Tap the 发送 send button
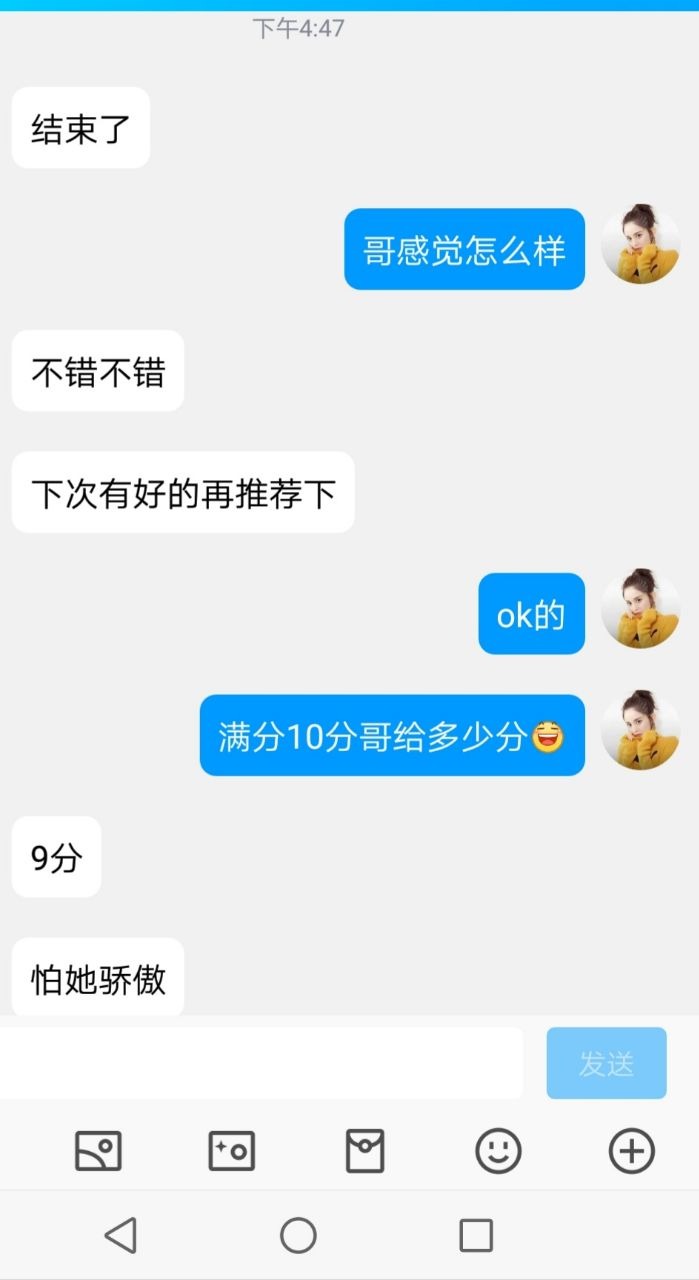This screenshot has width=699, height=1280. tap(606, 1063)
